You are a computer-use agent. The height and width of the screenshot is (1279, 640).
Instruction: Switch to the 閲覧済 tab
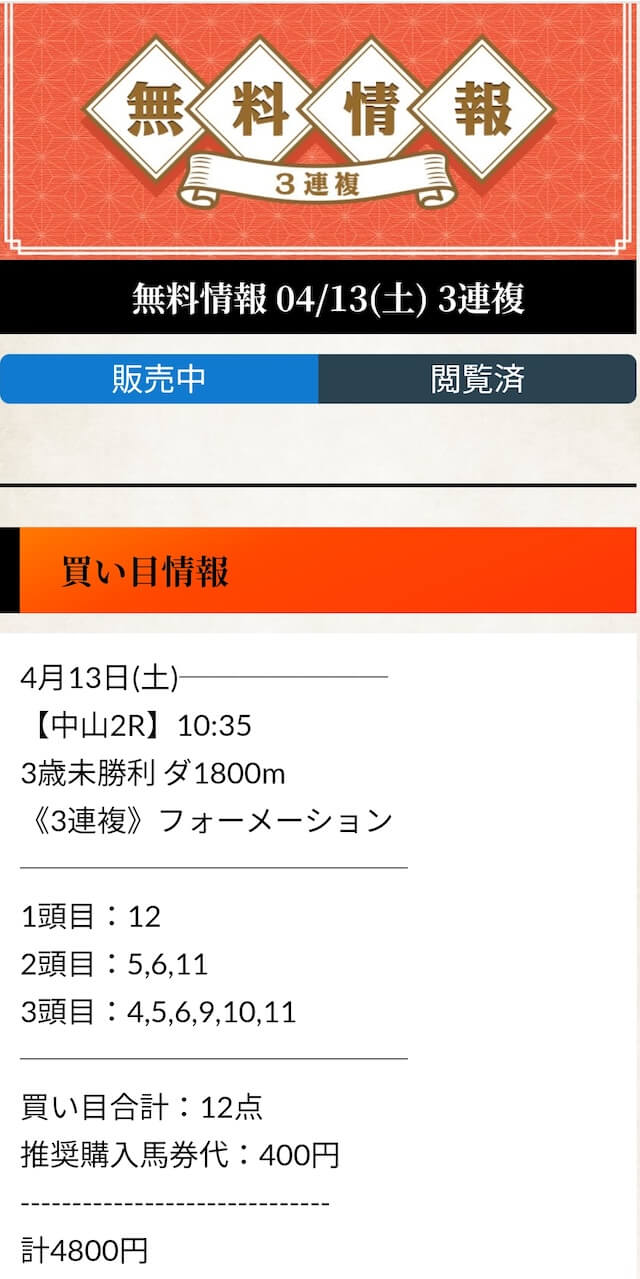tap(478, 379)
